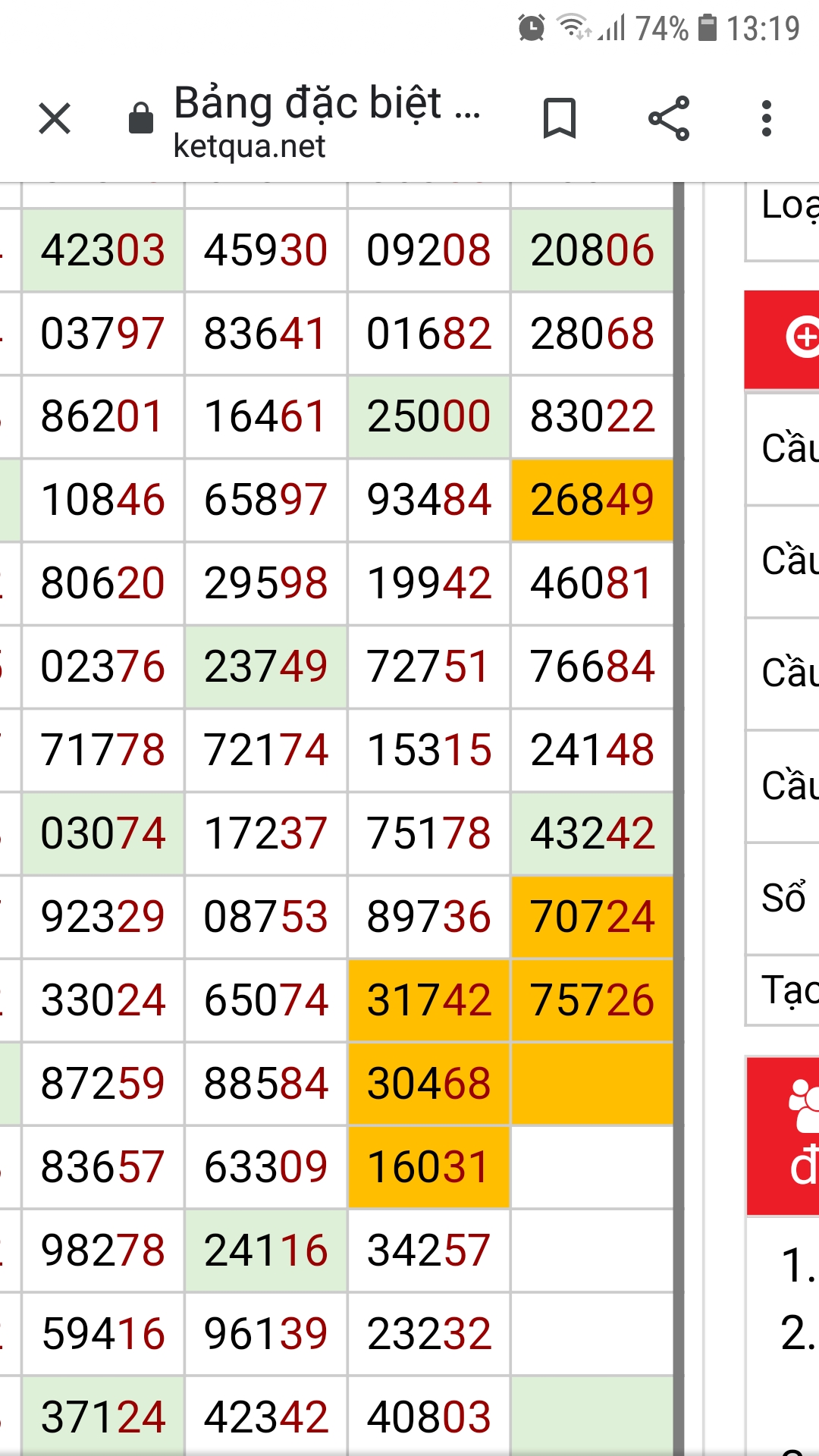
Task: View site security info via lock icon
Action: pos(141,119)
